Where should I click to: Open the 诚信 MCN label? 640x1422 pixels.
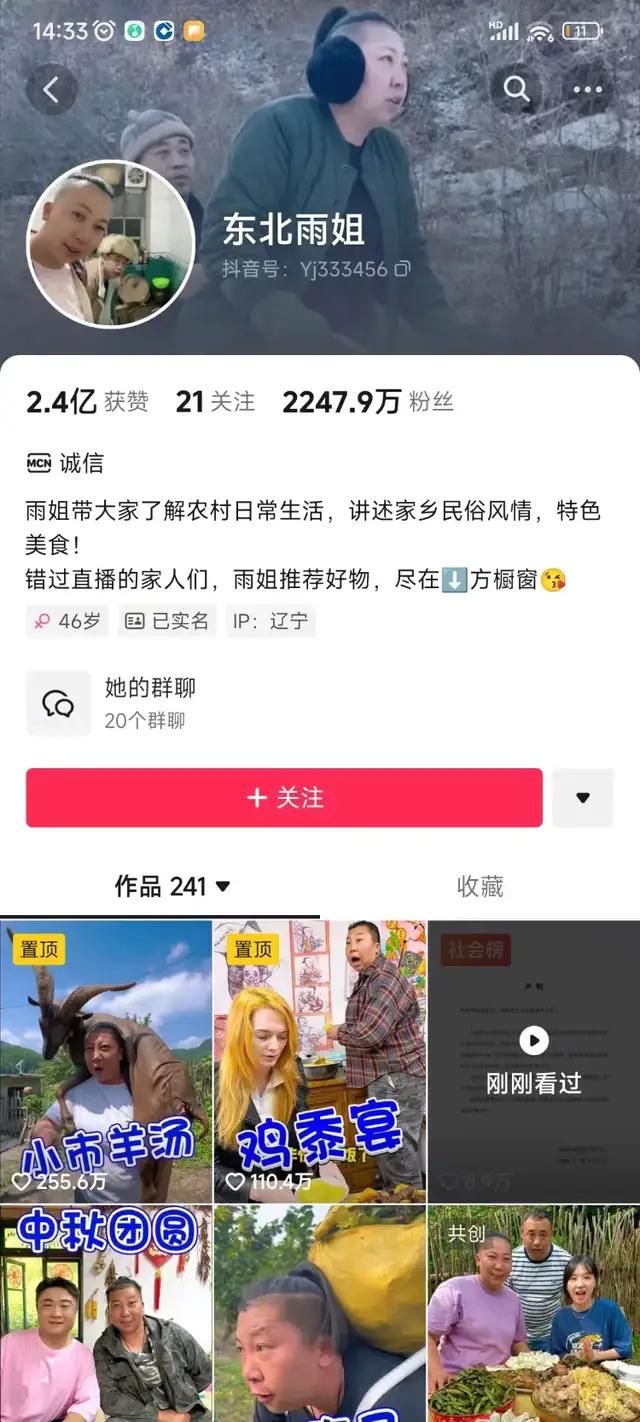pos(66,463)
